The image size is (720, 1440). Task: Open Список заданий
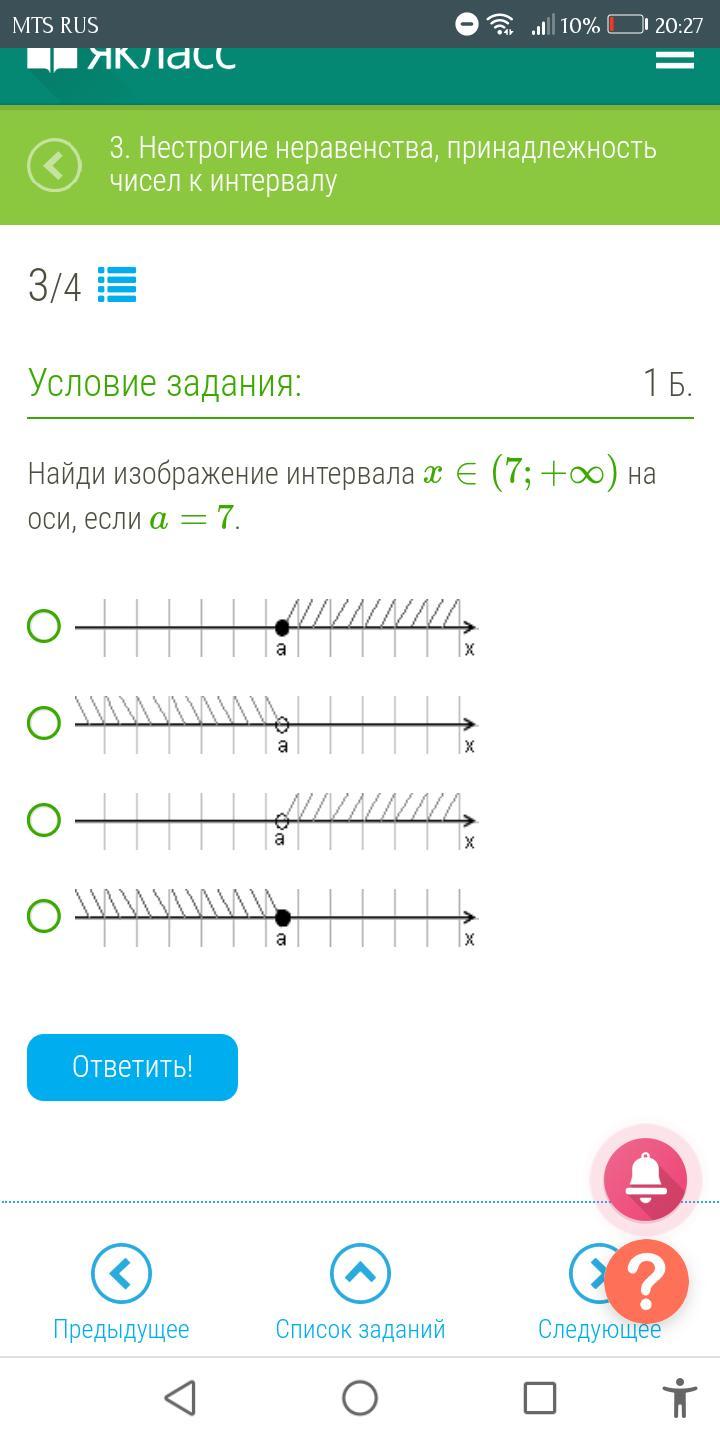[x=360, y=1292]
